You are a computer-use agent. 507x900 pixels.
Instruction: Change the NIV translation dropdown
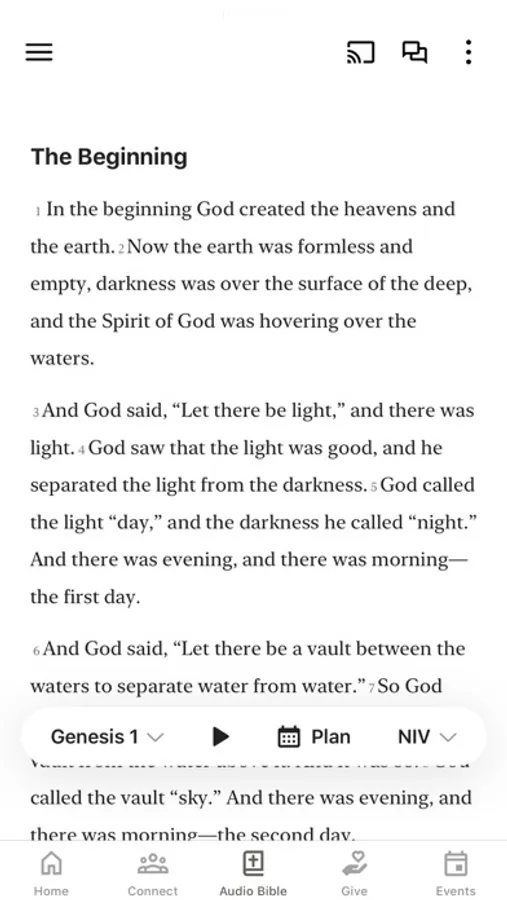pos(427,736)
